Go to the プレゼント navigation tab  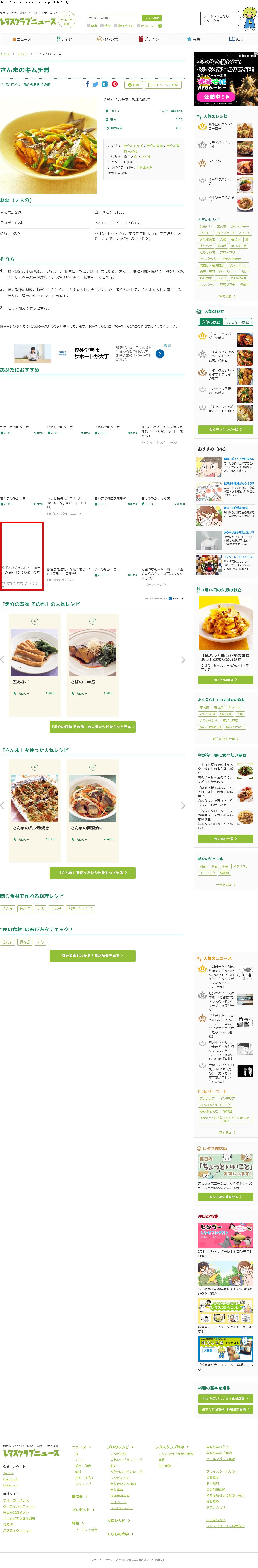150,39
